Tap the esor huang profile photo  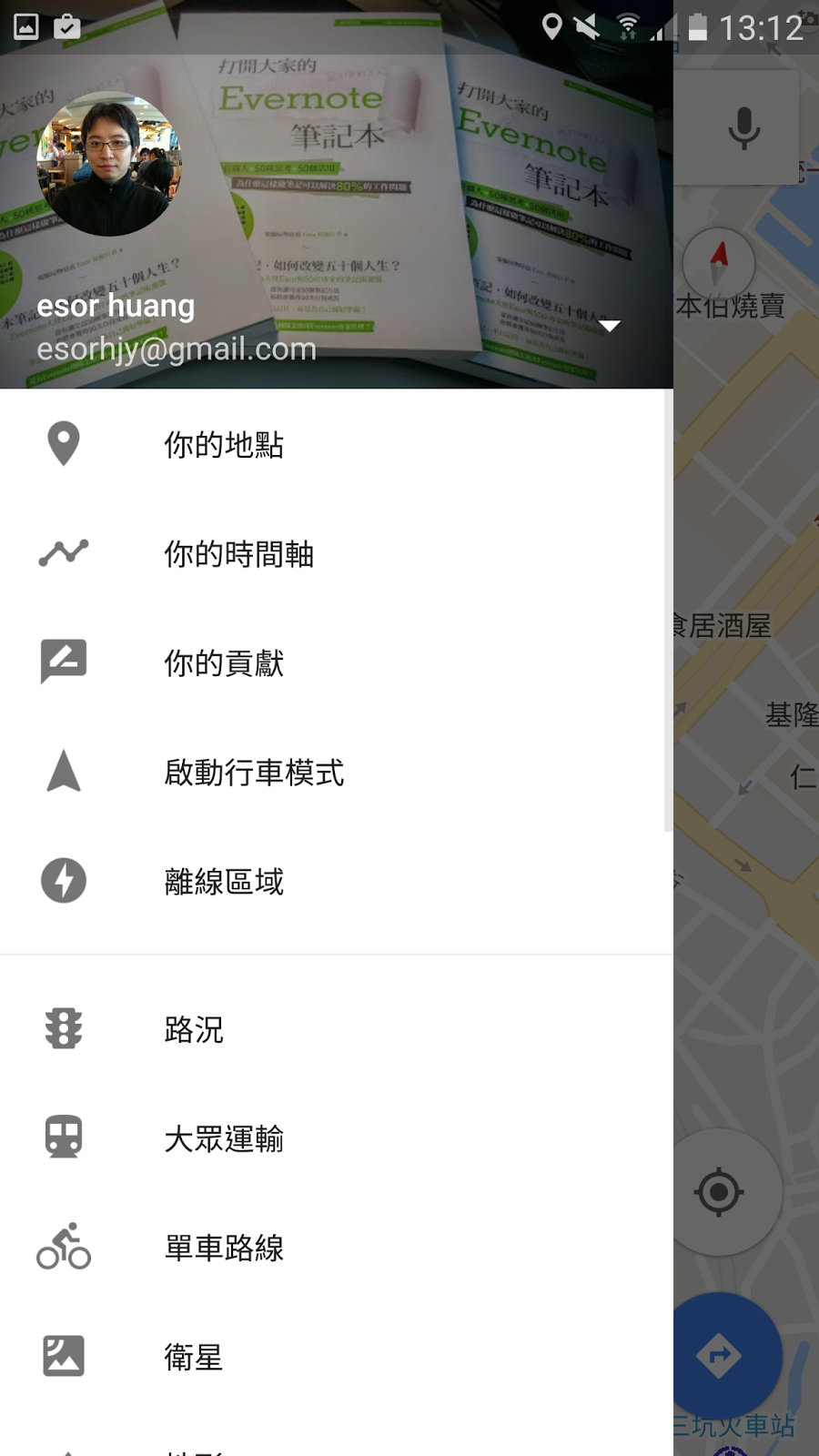tap(109, 164)
